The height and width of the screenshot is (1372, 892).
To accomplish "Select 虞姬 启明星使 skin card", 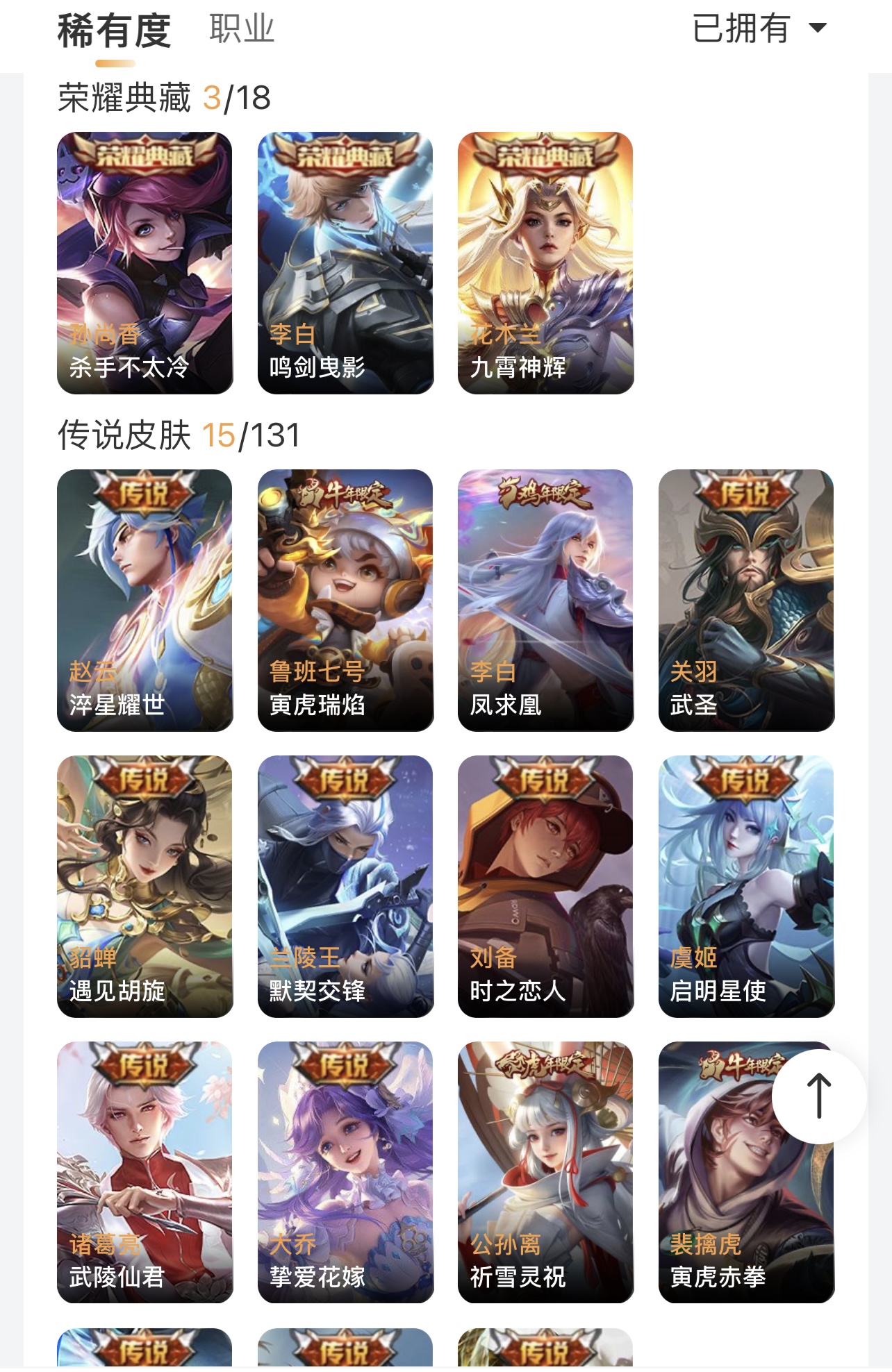I will point(746,886).
